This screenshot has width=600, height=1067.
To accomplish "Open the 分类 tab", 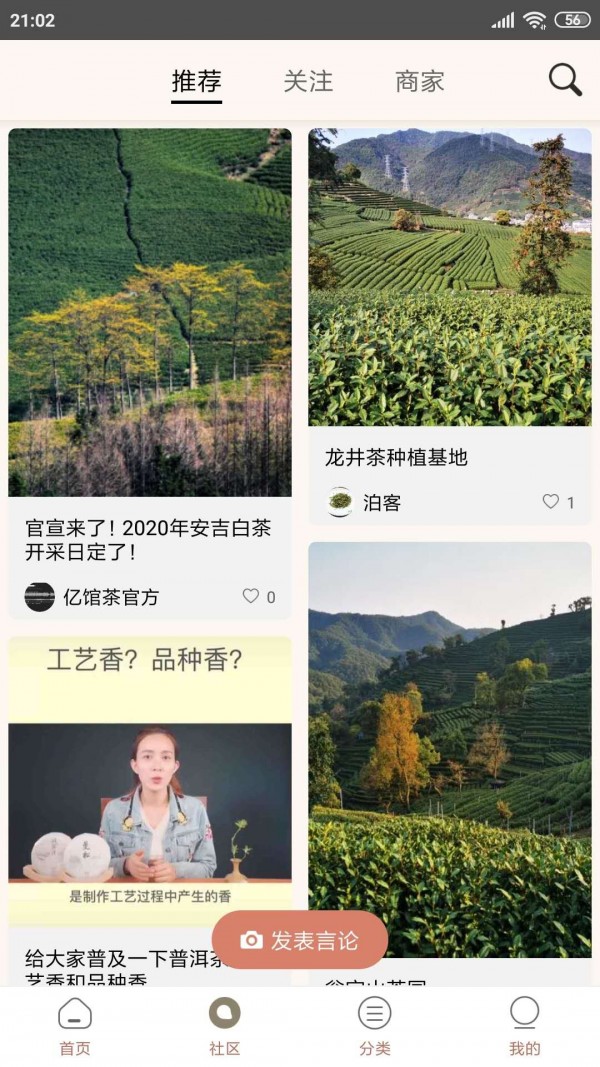I will click(x=375, y=1027).
